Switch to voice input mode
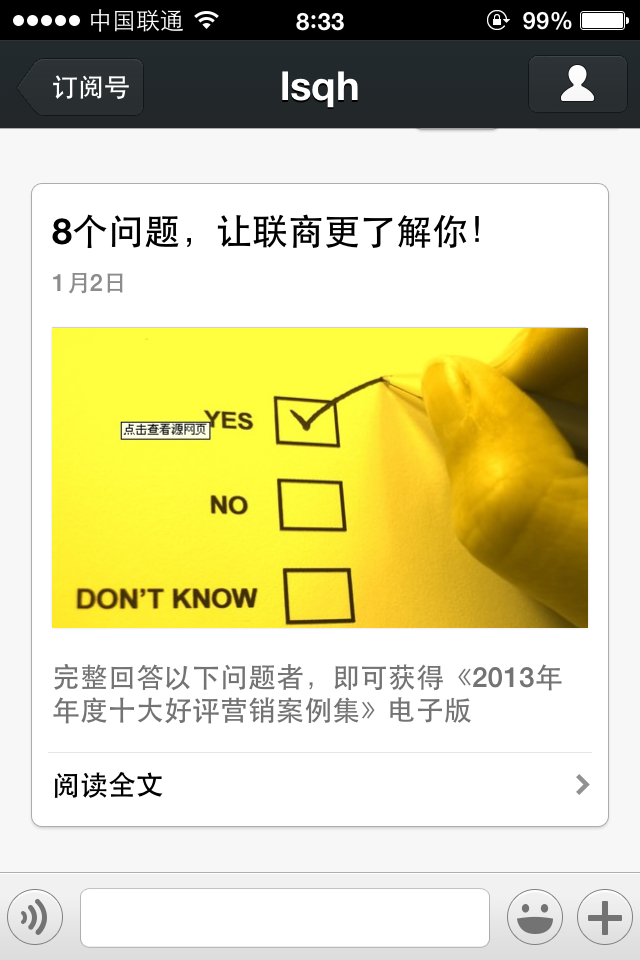640x960 pixels. click(x=35, y=917)
